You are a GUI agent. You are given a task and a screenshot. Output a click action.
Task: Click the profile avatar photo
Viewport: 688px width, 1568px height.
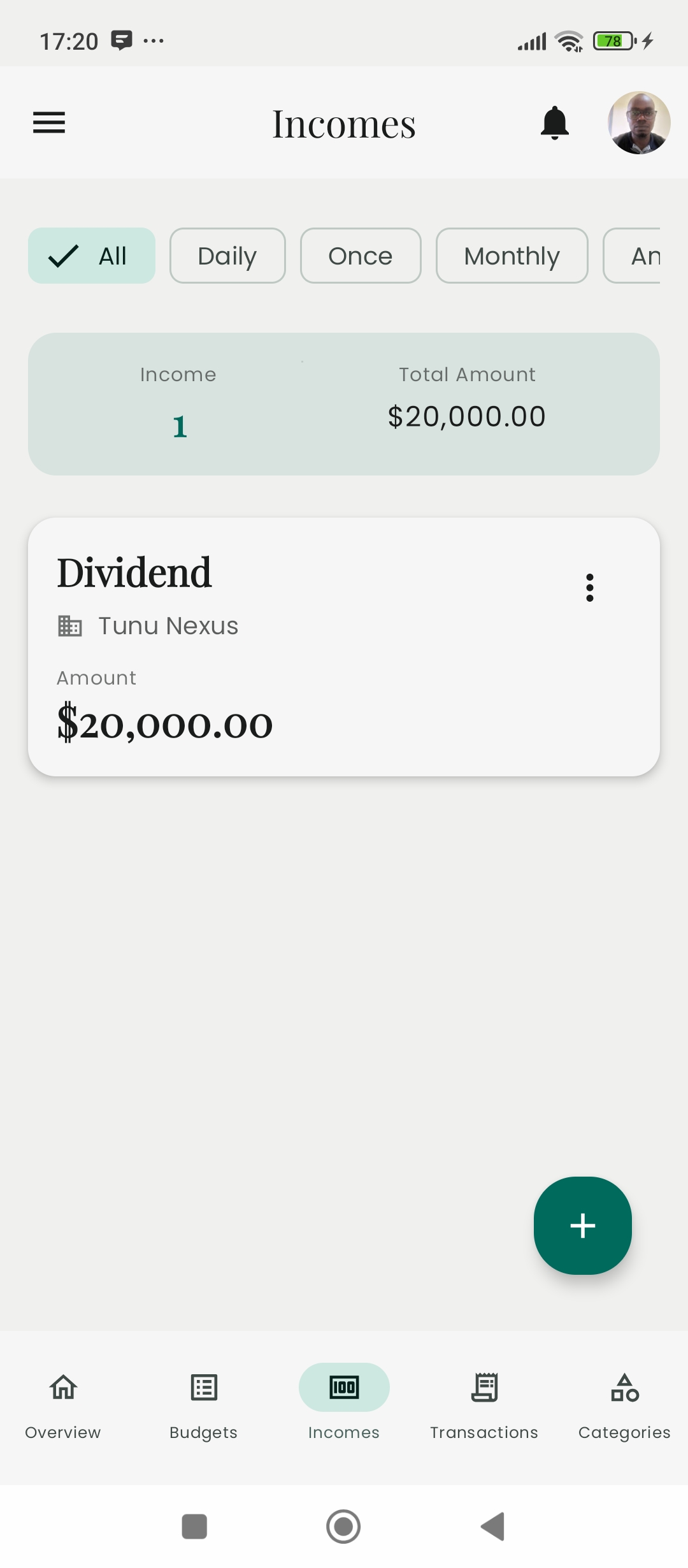click(639, 122)
